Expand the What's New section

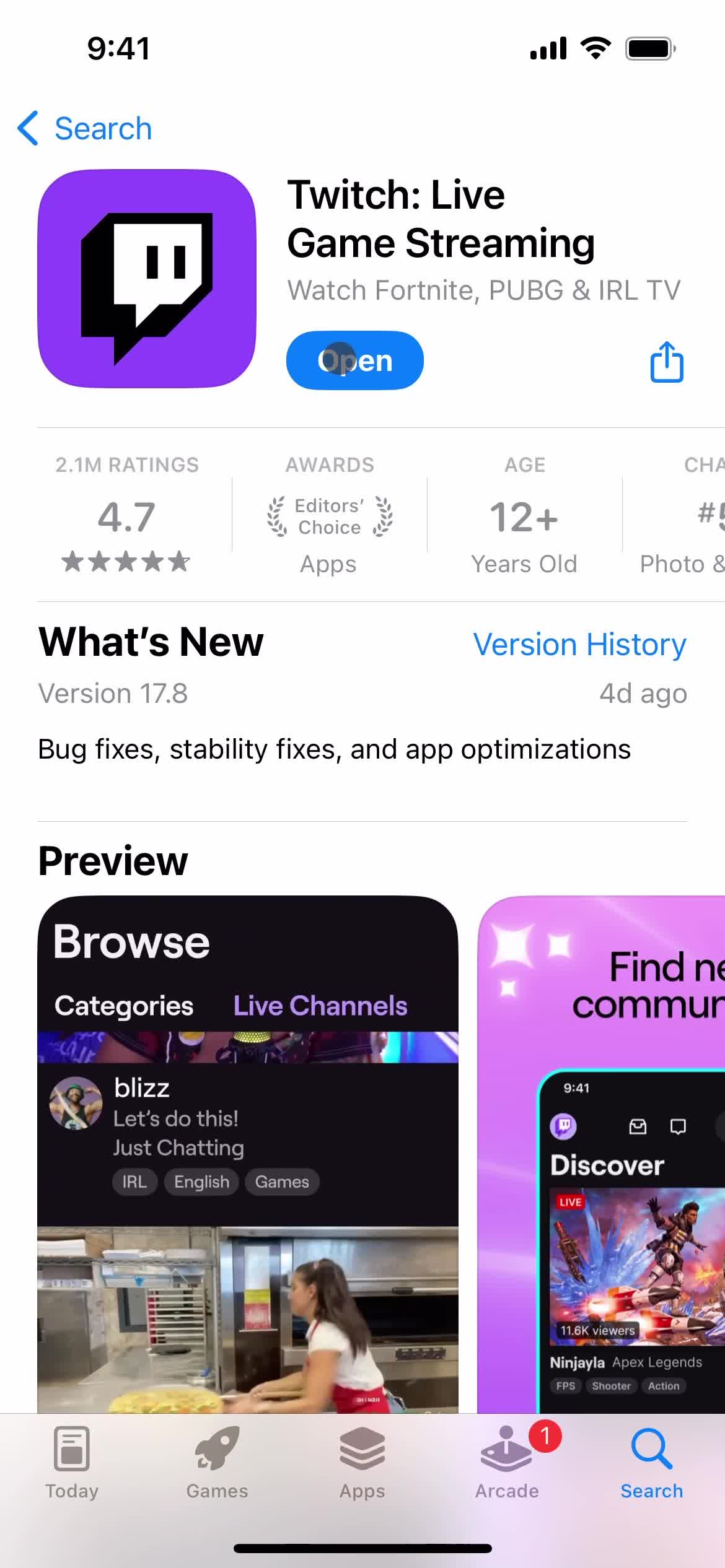click(x=151, y=642)
